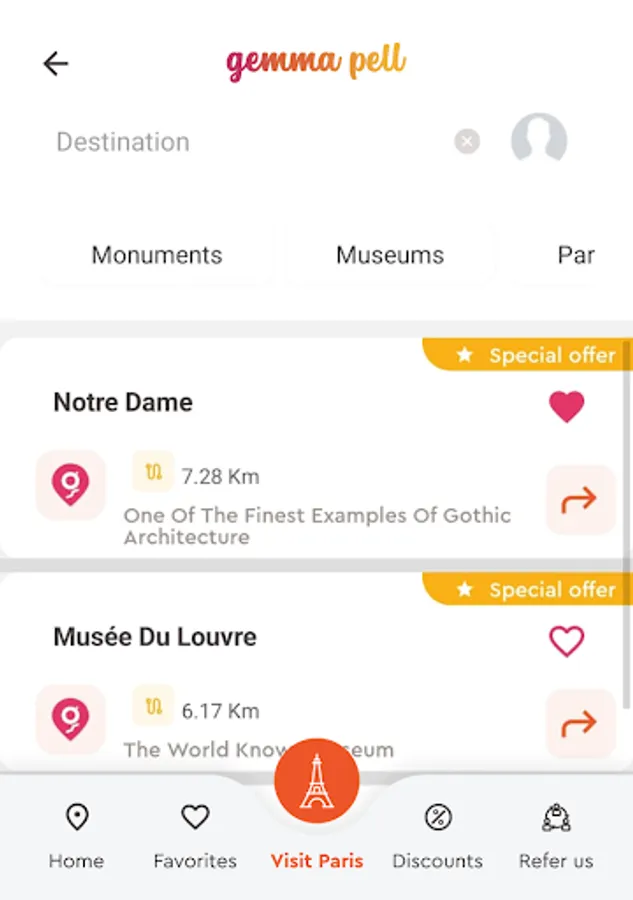Switch to the Discounts tab
Image resolution: width=633 pixels, height=900 pixels.
[x=437, y=836]
